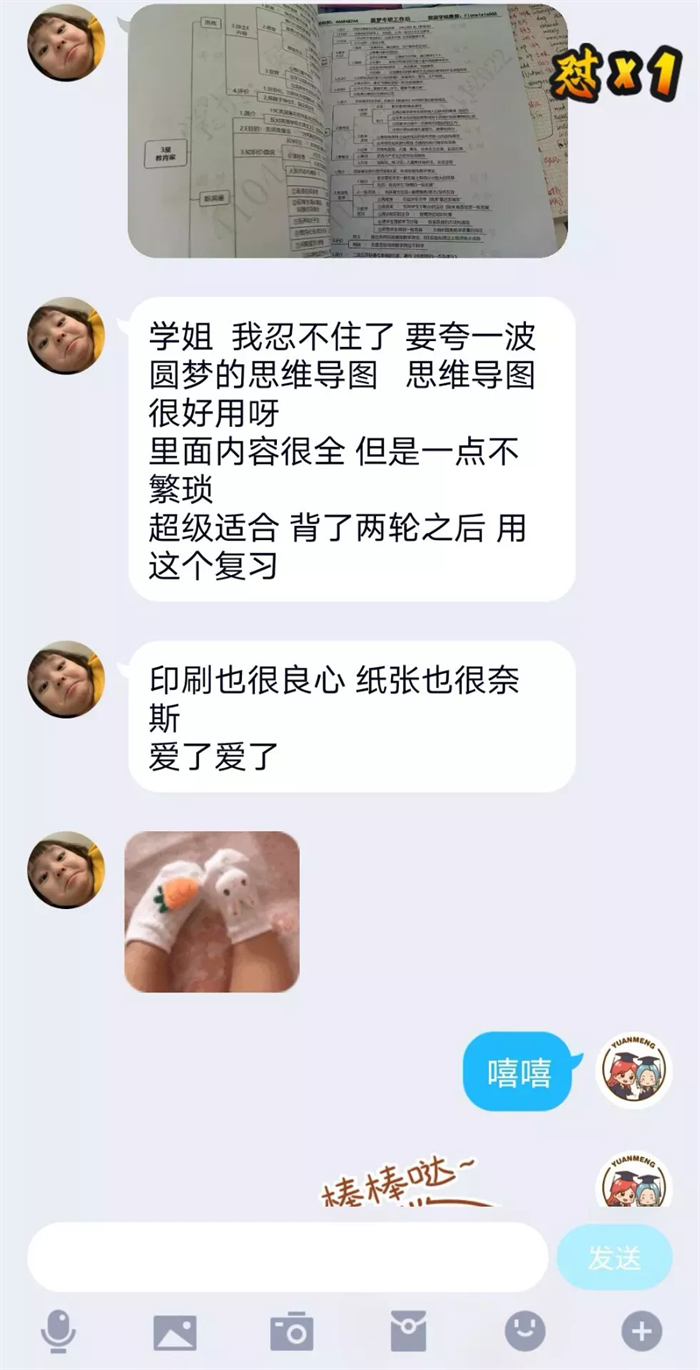
Task: Start voice input with microphone icon
Action: tap(59, 1332)
